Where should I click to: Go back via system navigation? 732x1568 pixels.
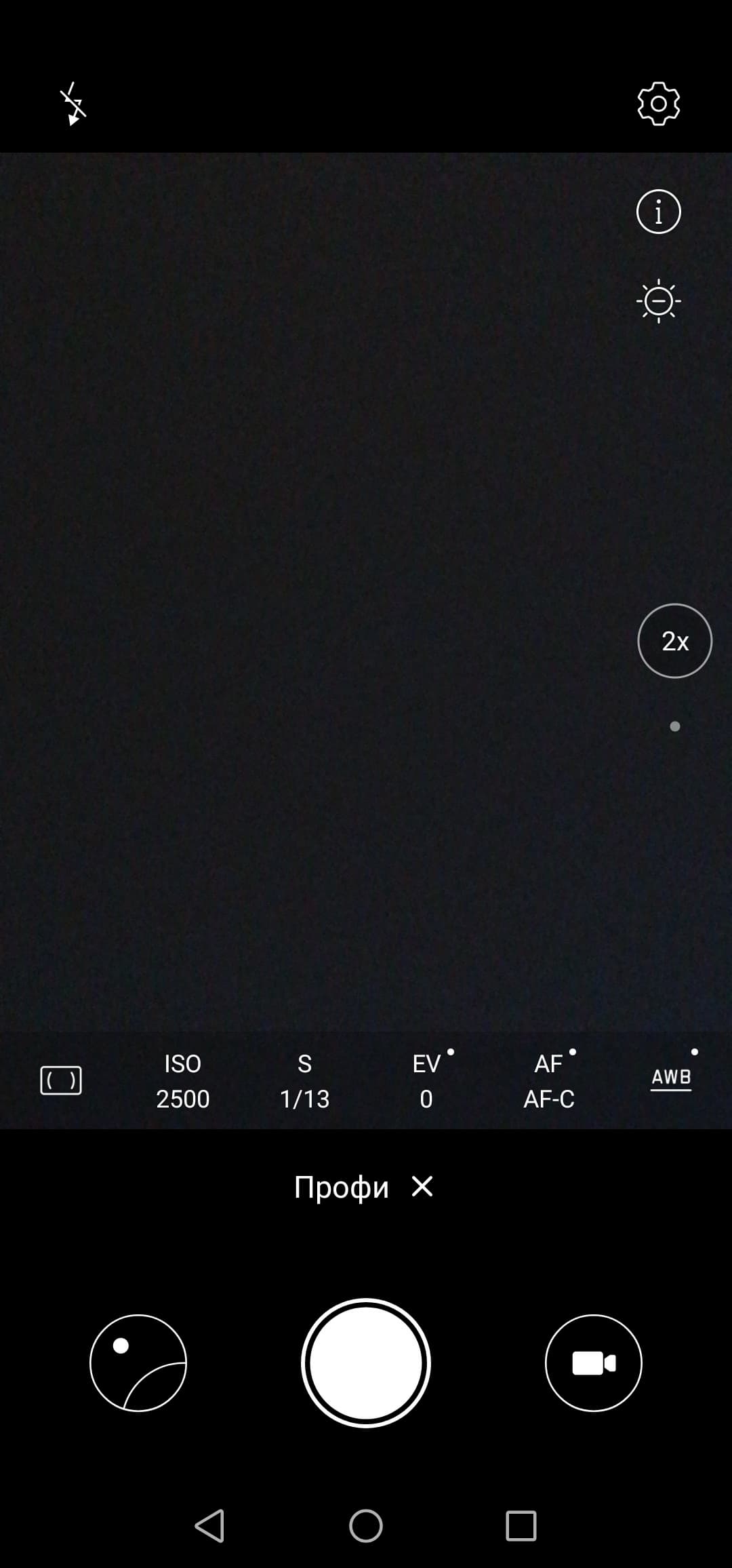point(209,1526)
